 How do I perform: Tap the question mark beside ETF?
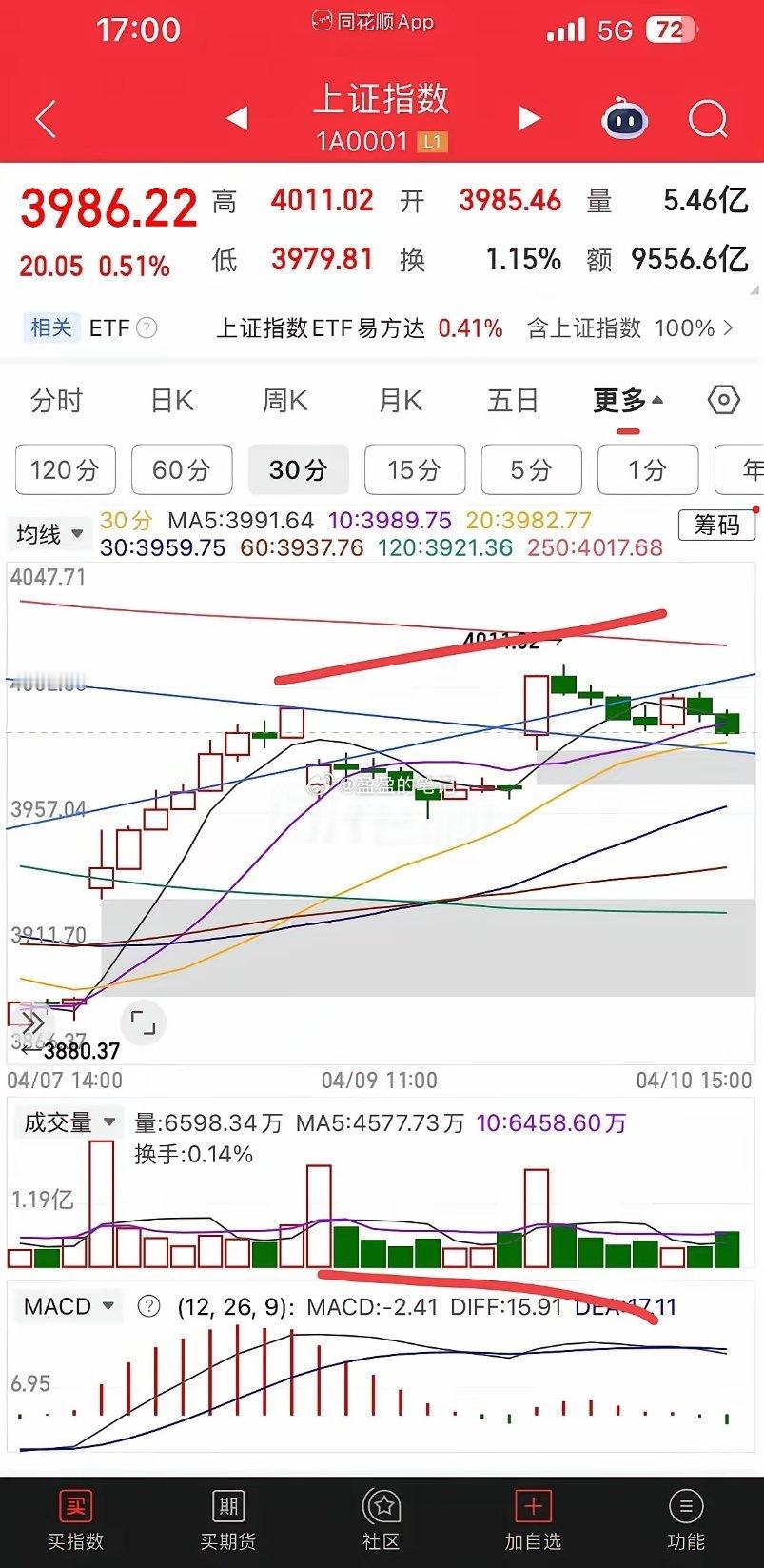click(147, 327)
